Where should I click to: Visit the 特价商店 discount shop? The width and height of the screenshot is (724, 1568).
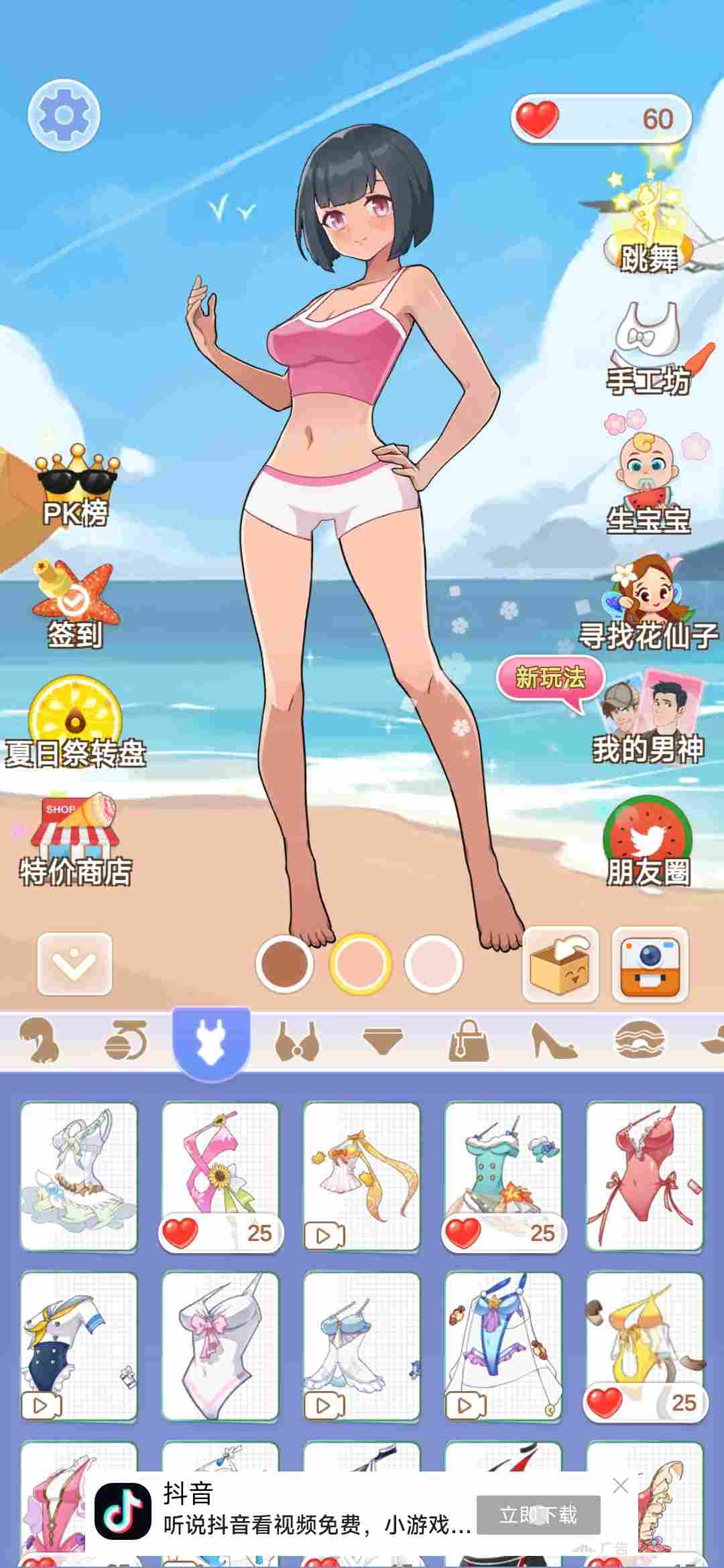[75, 842]
